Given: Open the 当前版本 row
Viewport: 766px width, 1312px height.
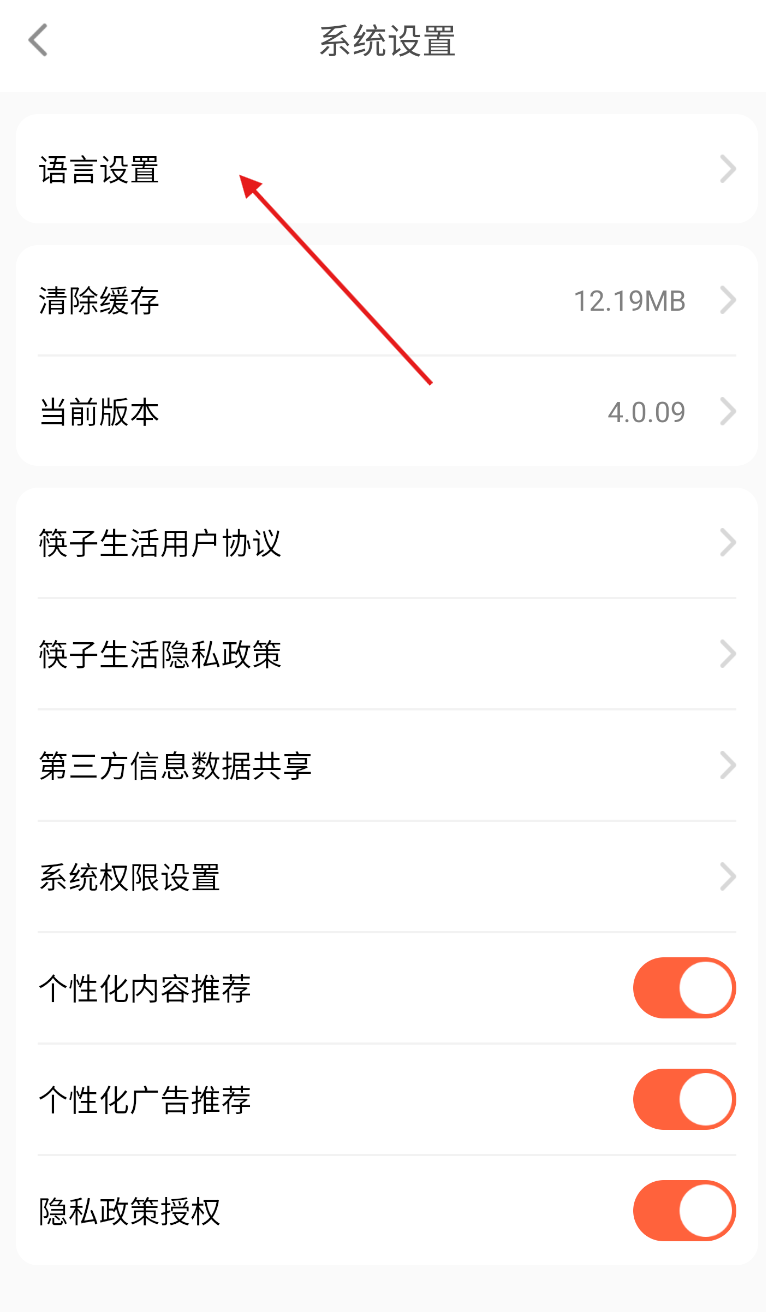Looking at the screenshot, I should [x=387, y=411].
